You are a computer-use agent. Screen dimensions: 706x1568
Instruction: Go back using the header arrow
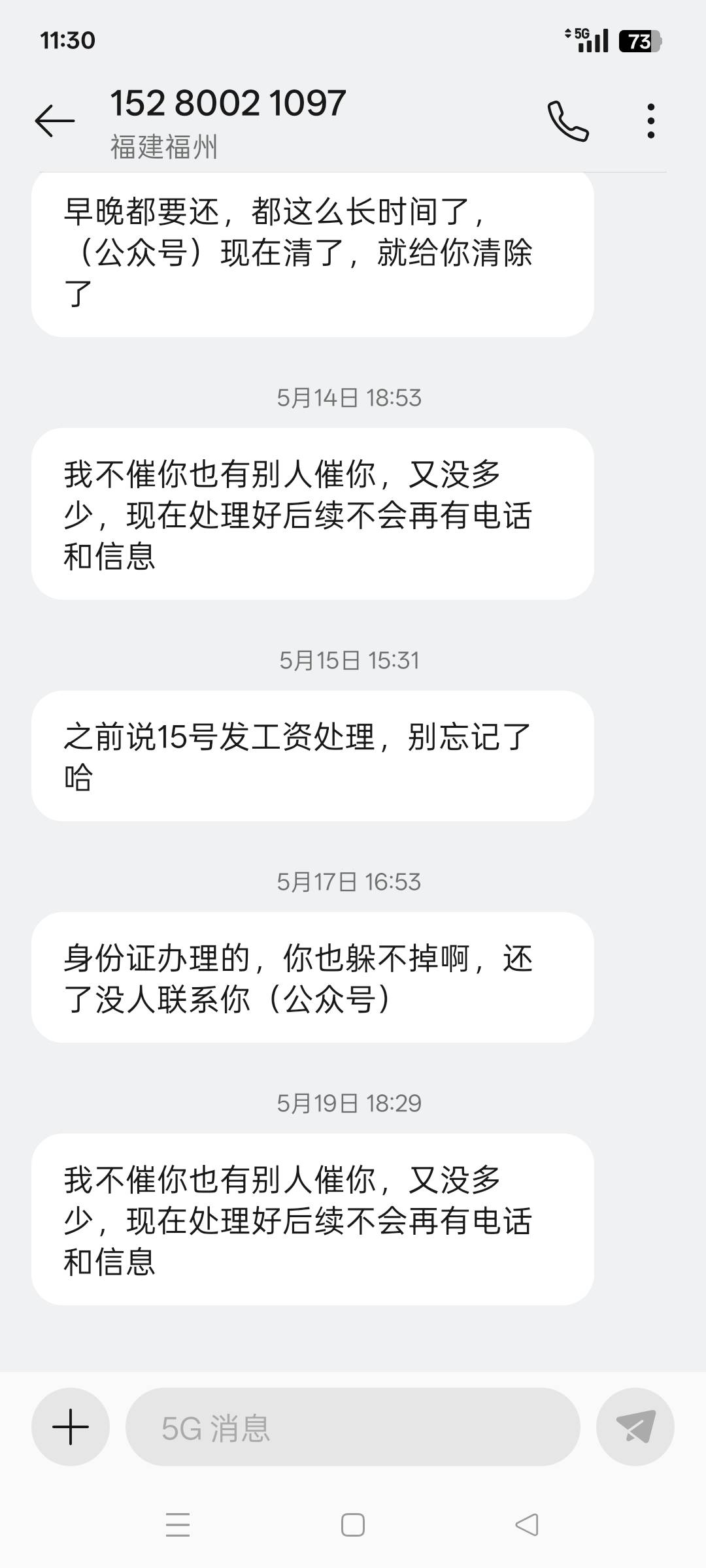click(x=54, y=121)
